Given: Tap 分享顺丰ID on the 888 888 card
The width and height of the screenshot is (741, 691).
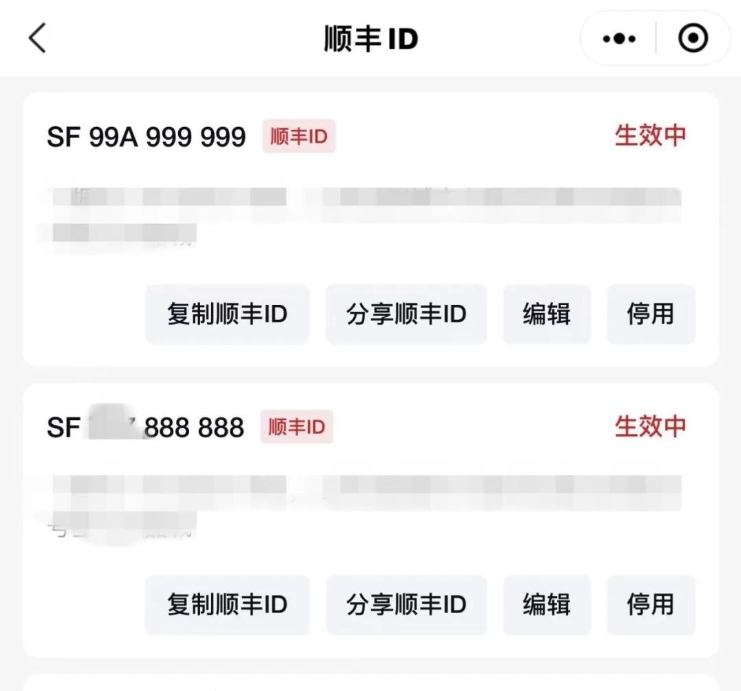Looking at the screenshot, I should pos(406,604).
